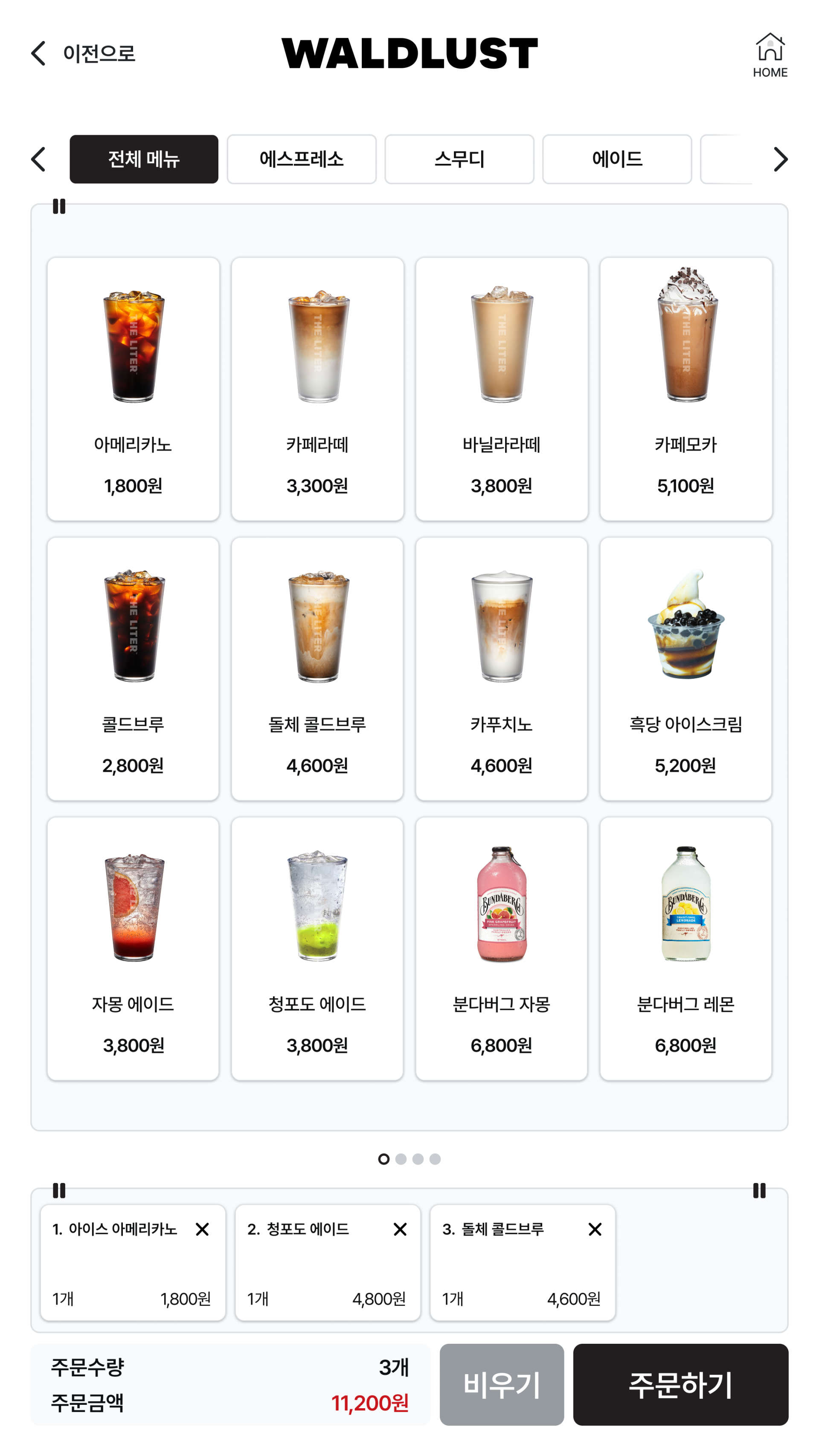
Task: Select the 스무디 category tab
Action: pyautogui.click(x=459, y=160)
